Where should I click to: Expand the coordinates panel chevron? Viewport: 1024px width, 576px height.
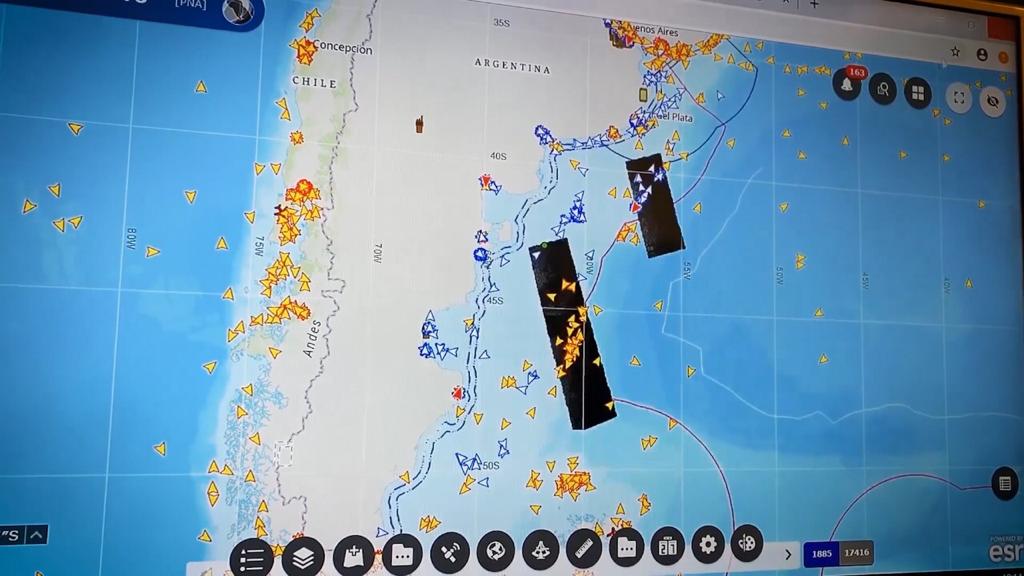(x=36, y=535)
